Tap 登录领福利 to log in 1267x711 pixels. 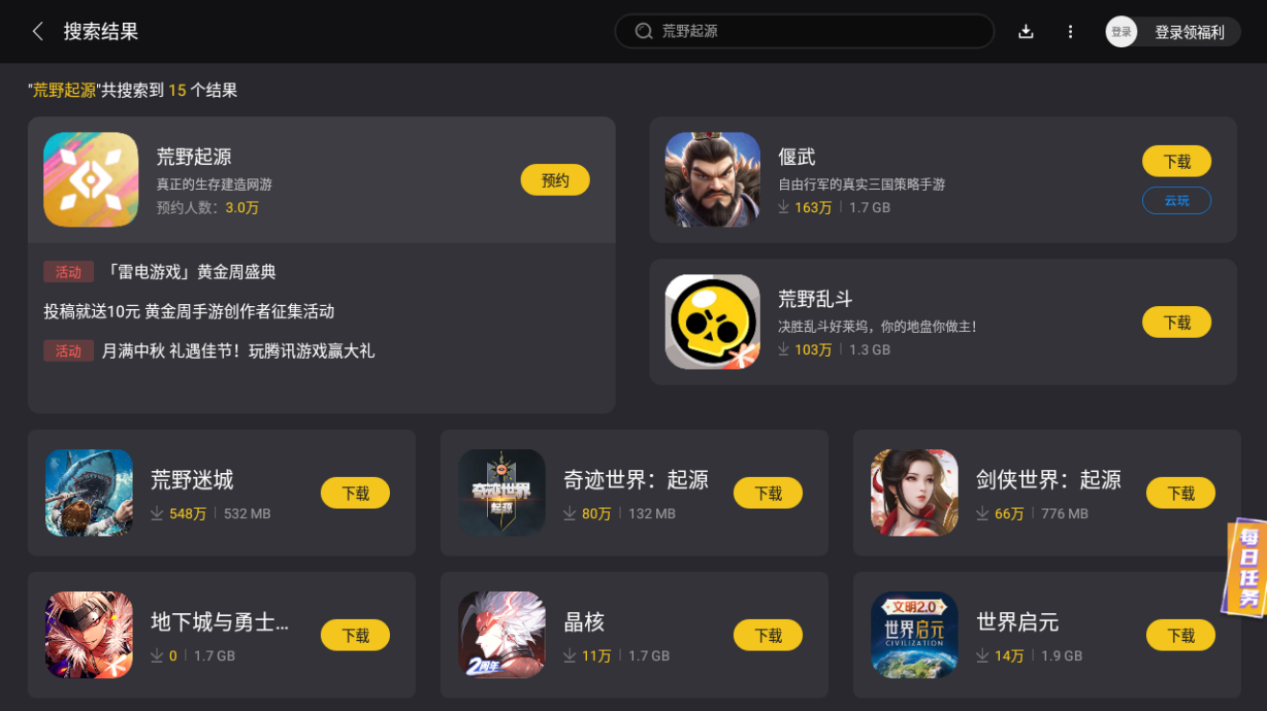(x=1188, y=32)
